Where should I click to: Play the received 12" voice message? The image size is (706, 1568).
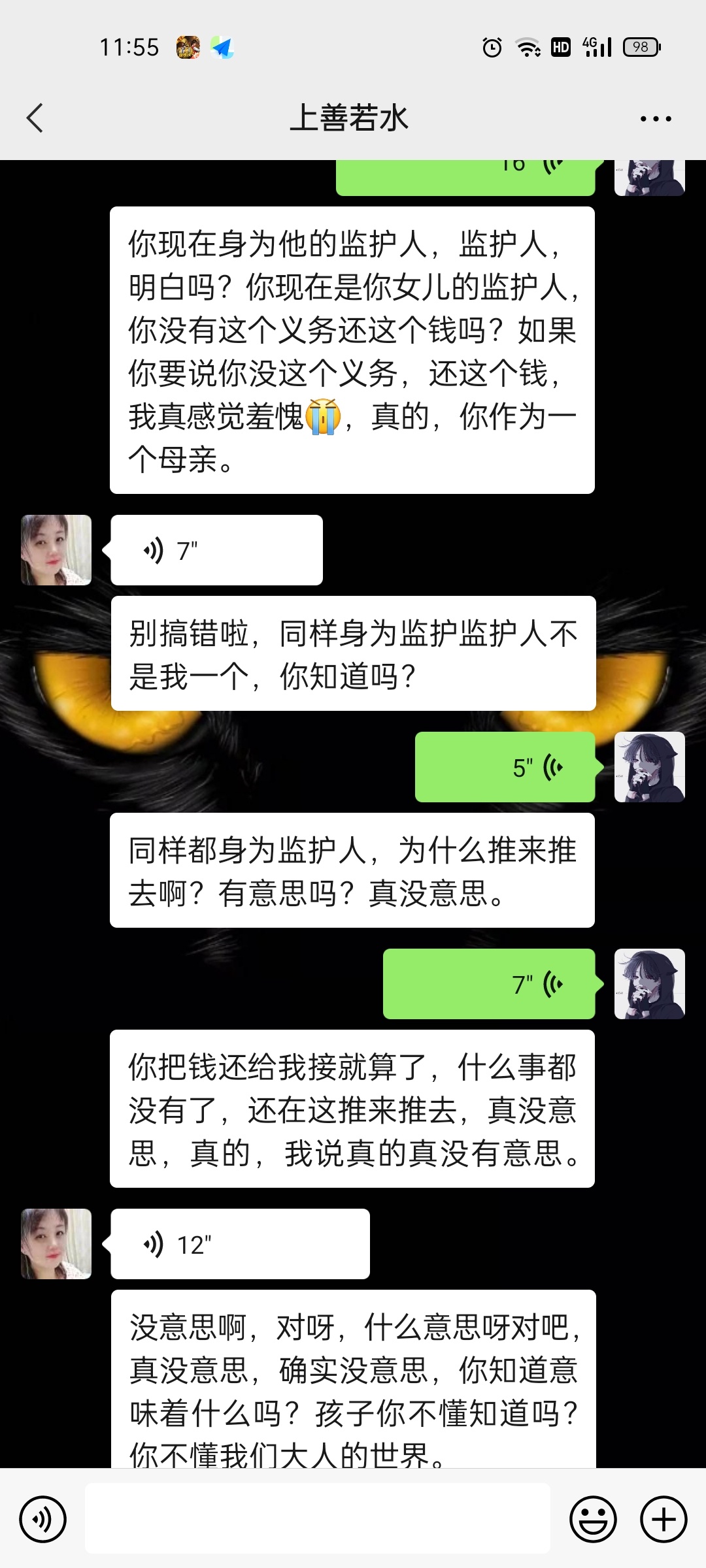click(240, 1244)
